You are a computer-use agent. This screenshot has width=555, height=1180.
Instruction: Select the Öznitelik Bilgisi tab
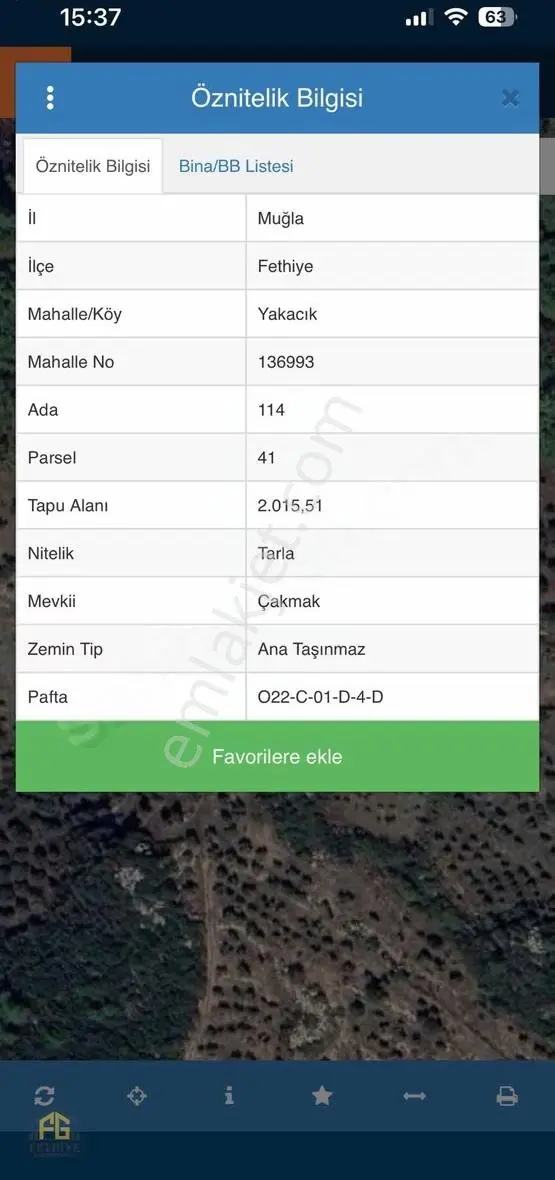click(x=93, y=166)
